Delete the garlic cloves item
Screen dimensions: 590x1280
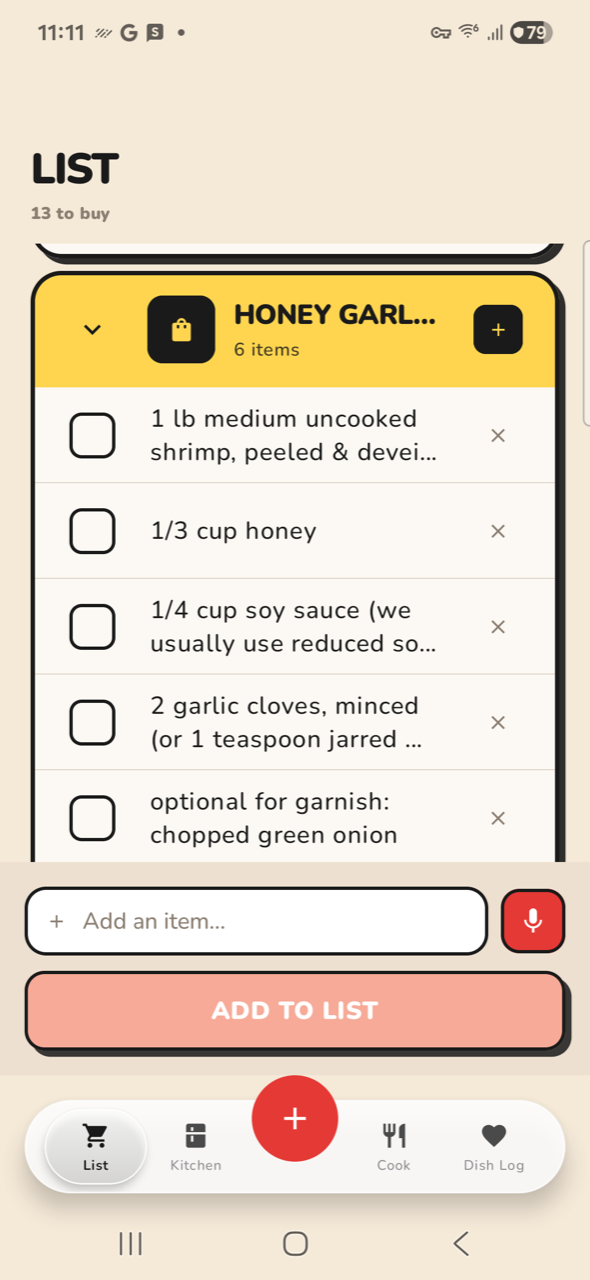point(498,722)
